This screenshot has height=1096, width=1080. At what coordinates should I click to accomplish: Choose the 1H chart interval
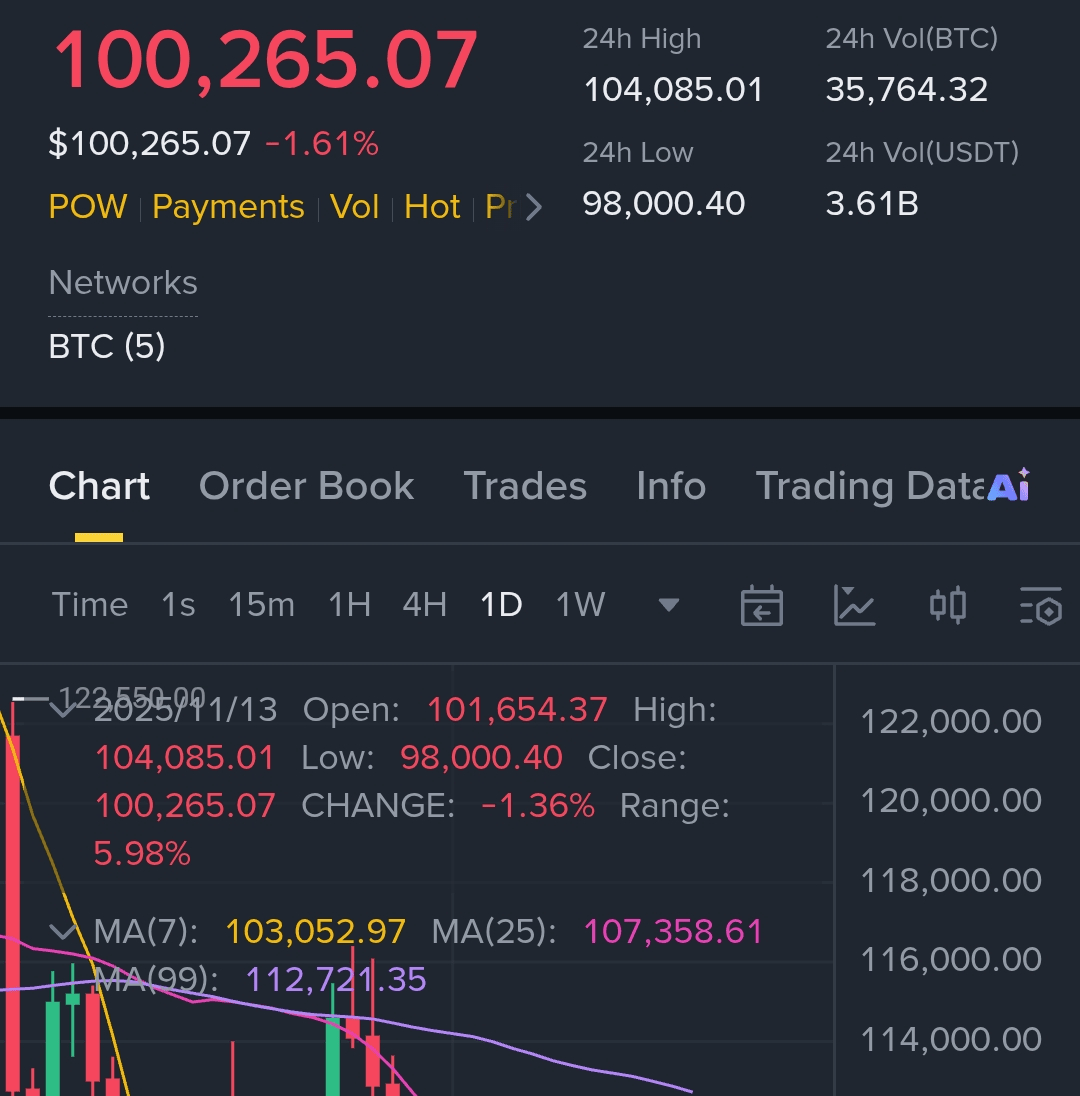[349, 605]
